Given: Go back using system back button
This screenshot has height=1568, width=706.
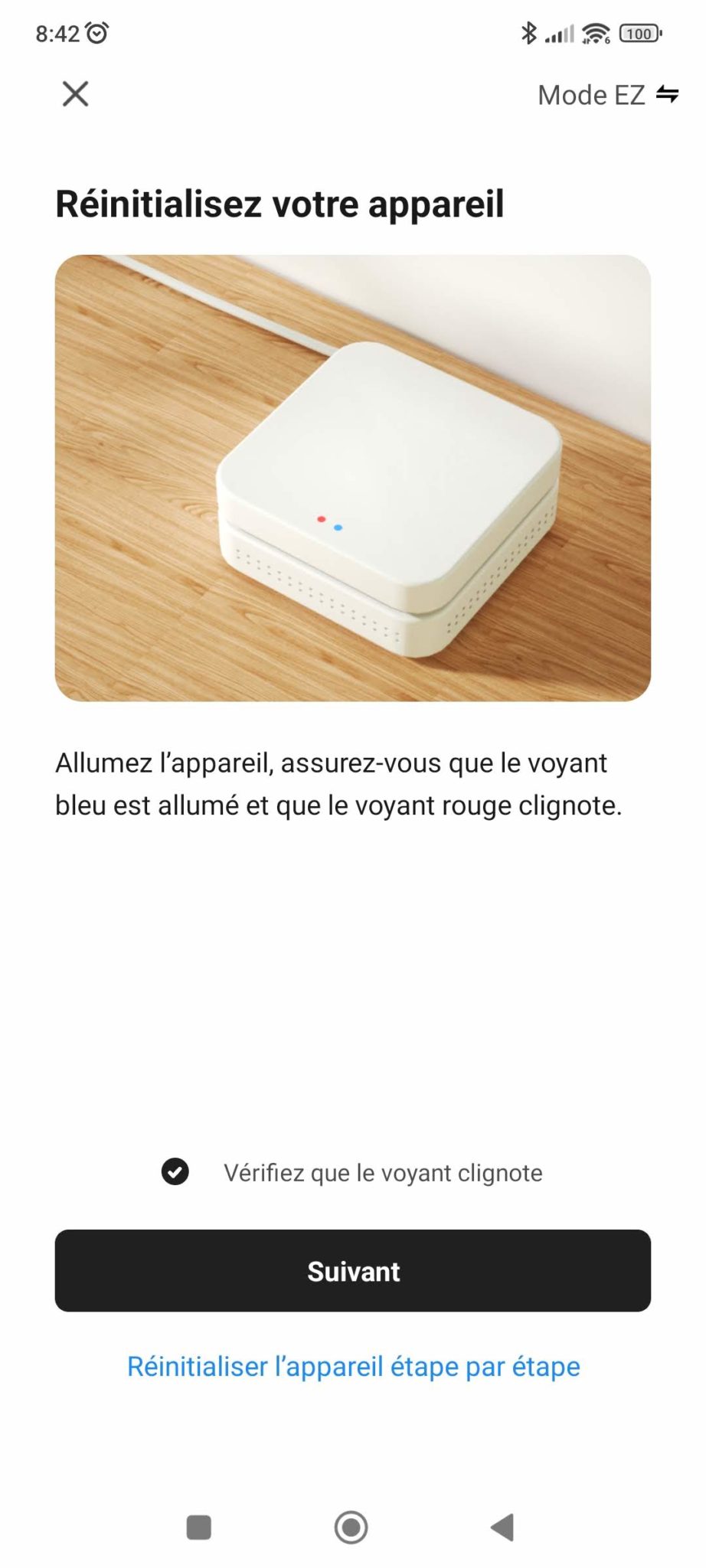Looking at the screenshot, I should [502, 1527].
